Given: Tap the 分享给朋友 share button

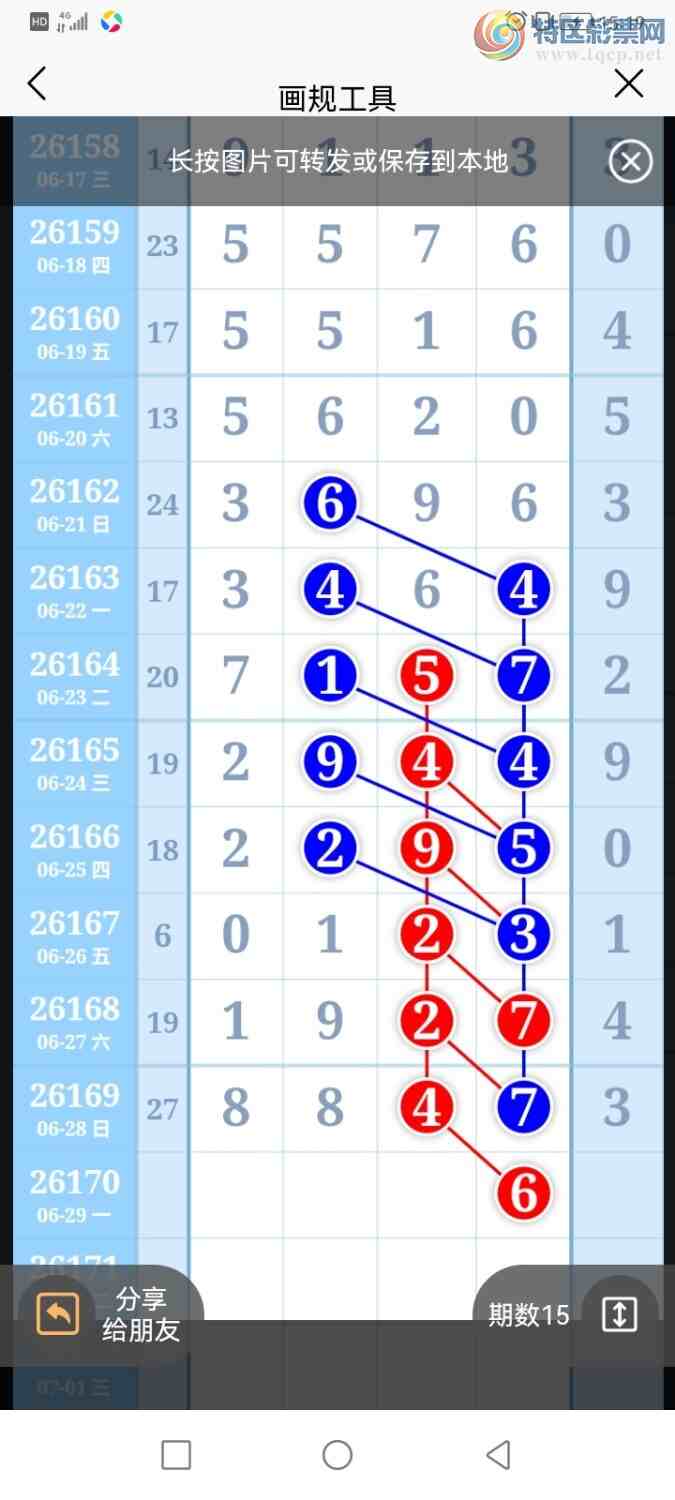Looking at the screenshot, I should point(108,1314).
